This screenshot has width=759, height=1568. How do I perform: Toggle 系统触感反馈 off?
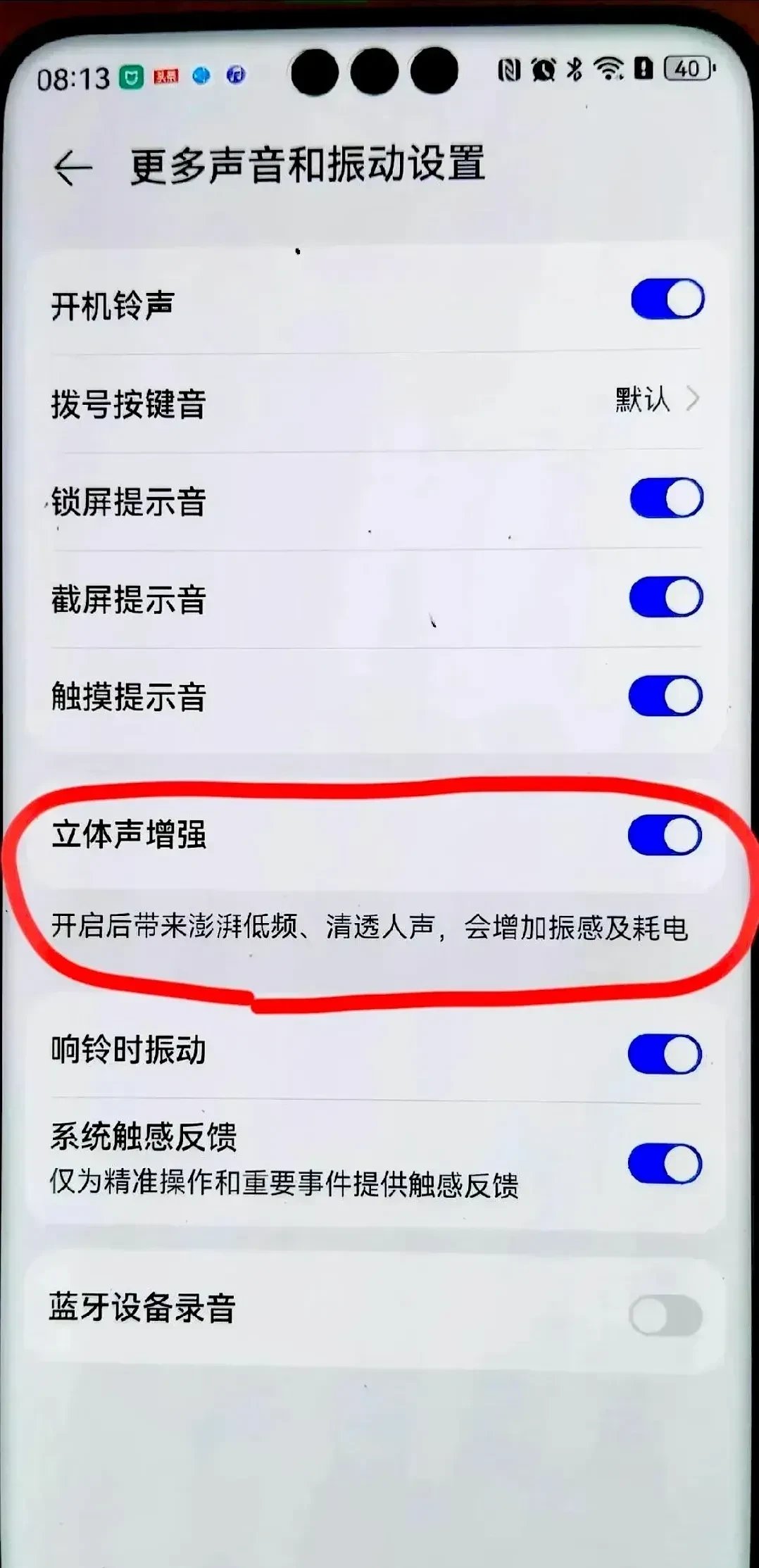tap(665, 1164)
